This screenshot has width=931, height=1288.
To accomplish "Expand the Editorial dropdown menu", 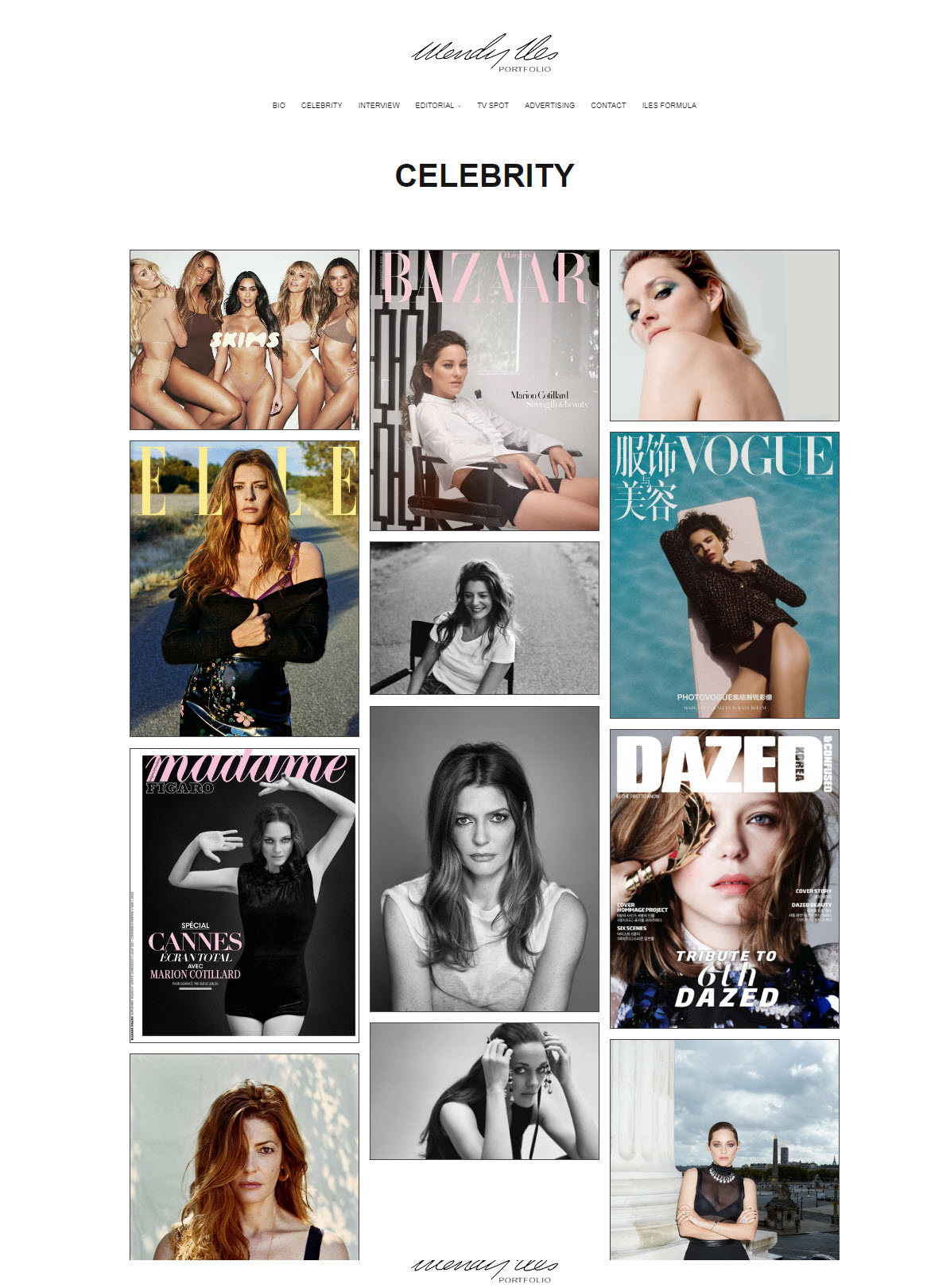I will tap(437, 105).
